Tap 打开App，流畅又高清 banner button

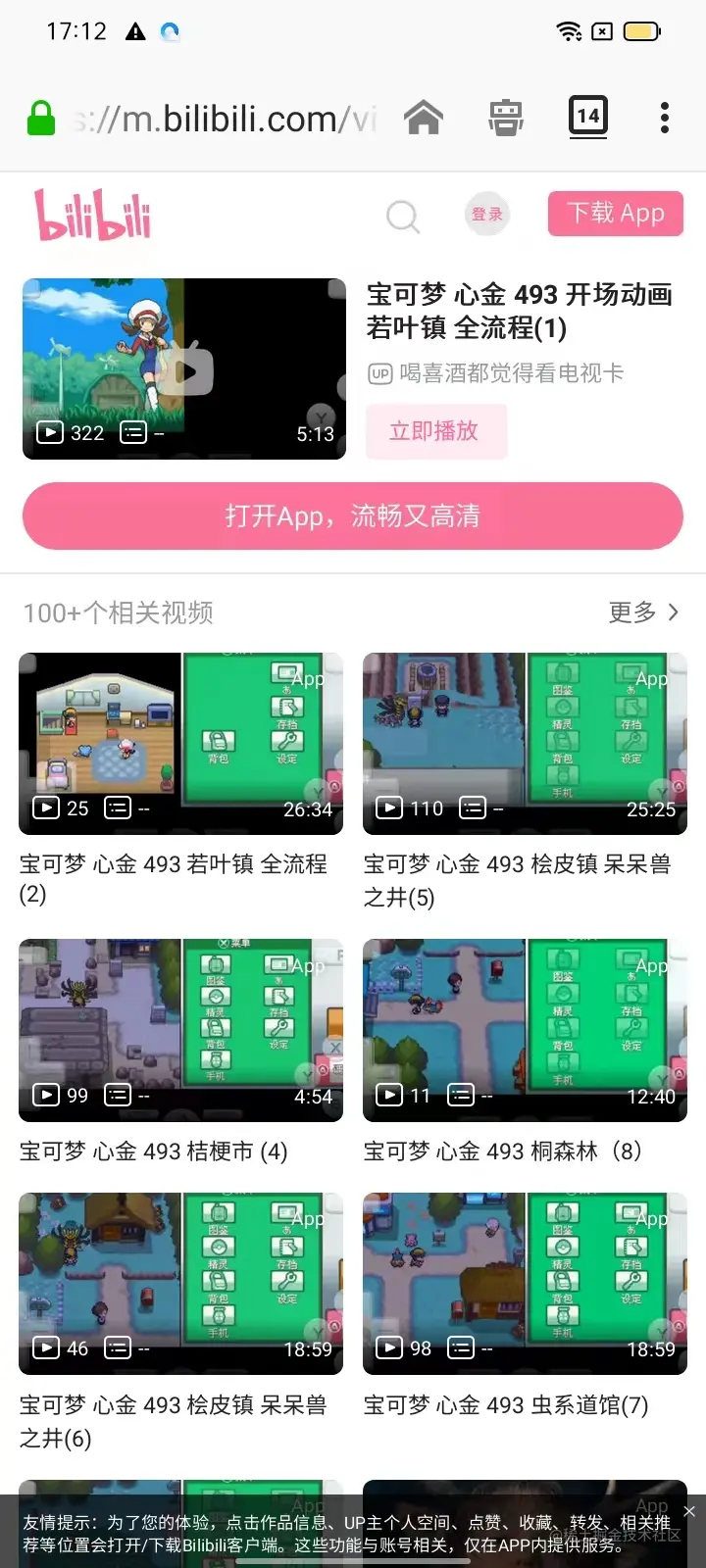[353, 515]
